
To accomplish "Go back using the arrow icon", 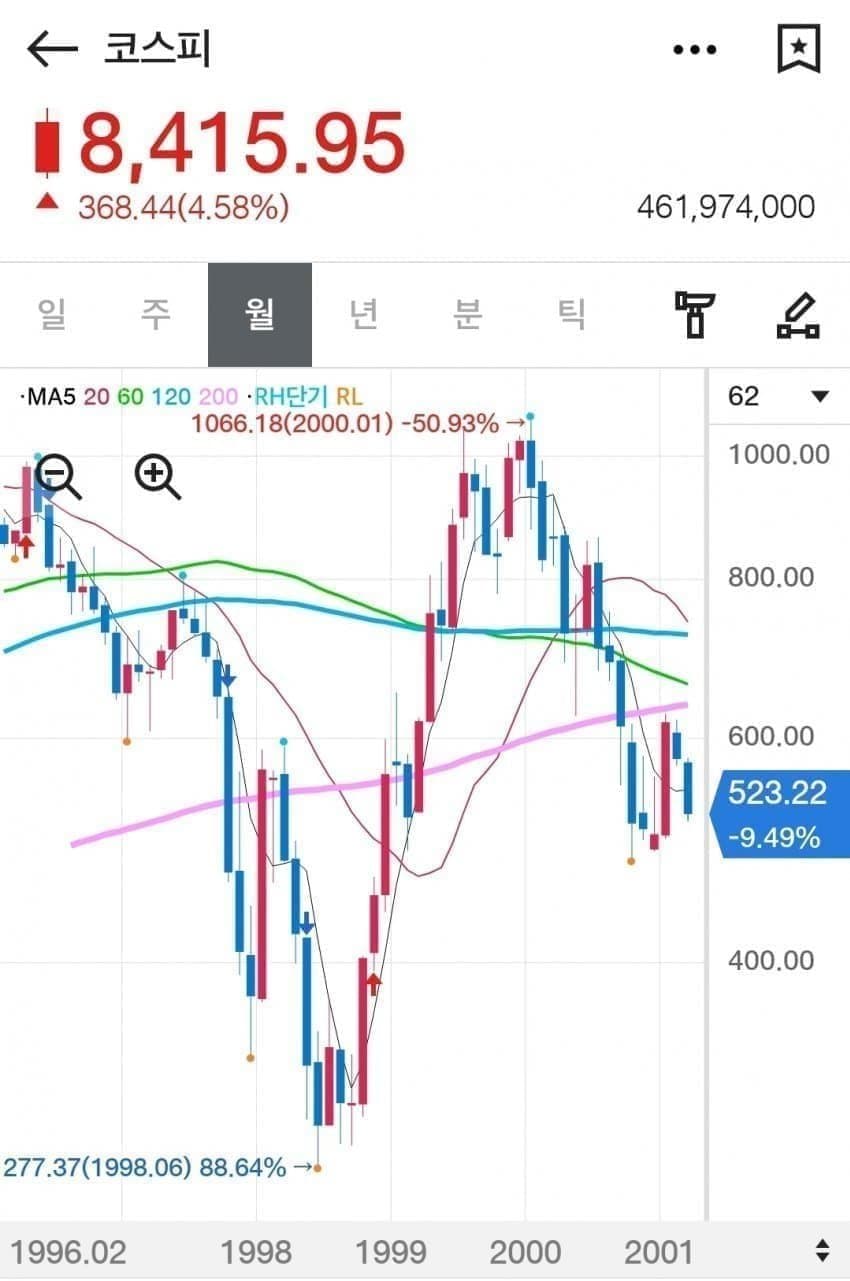I will (x=52, y=49).
